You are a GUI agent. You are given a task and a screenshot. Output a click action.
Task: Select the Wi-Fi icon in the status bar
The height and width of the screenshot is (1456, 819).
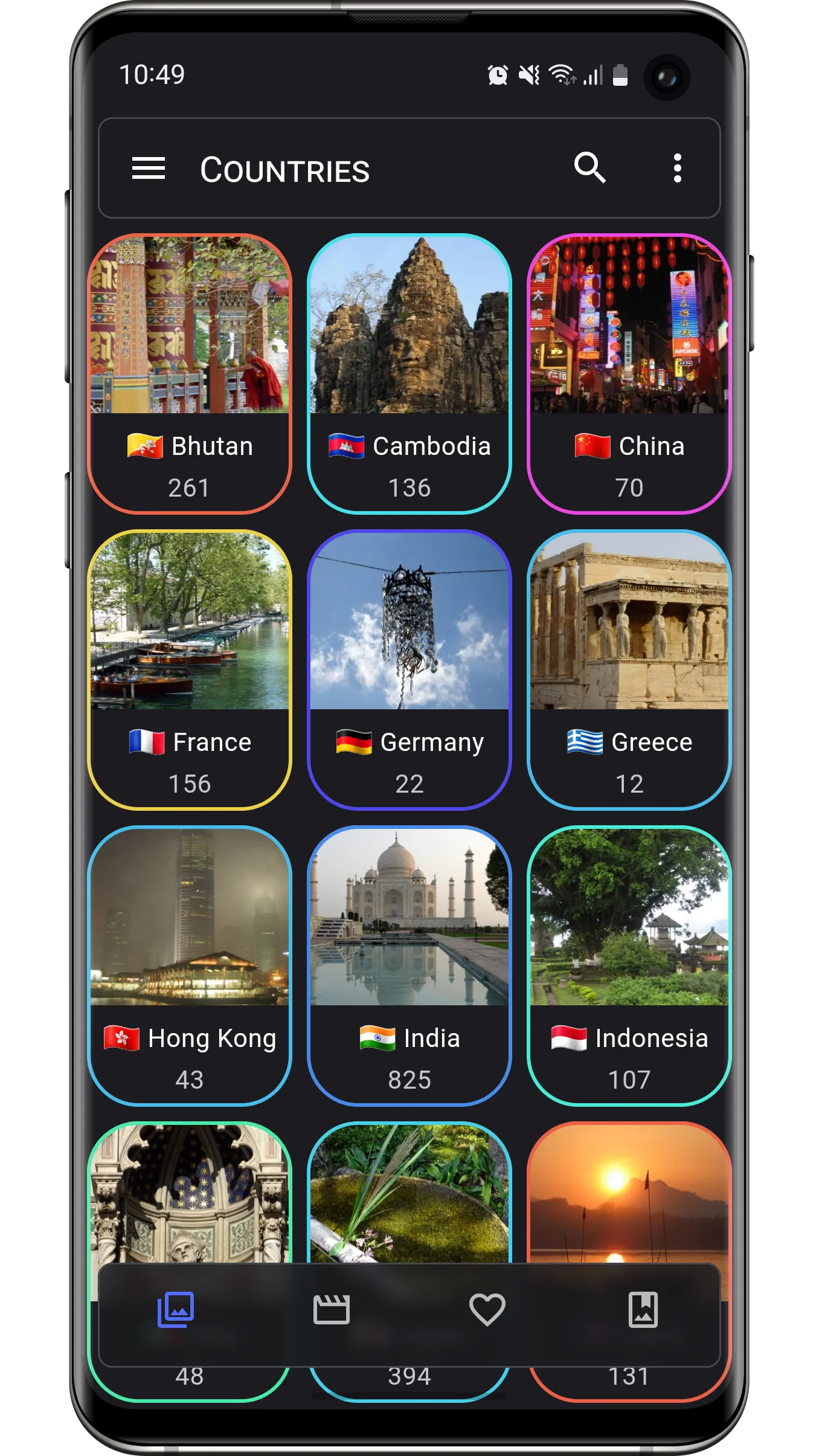point(562,74)
